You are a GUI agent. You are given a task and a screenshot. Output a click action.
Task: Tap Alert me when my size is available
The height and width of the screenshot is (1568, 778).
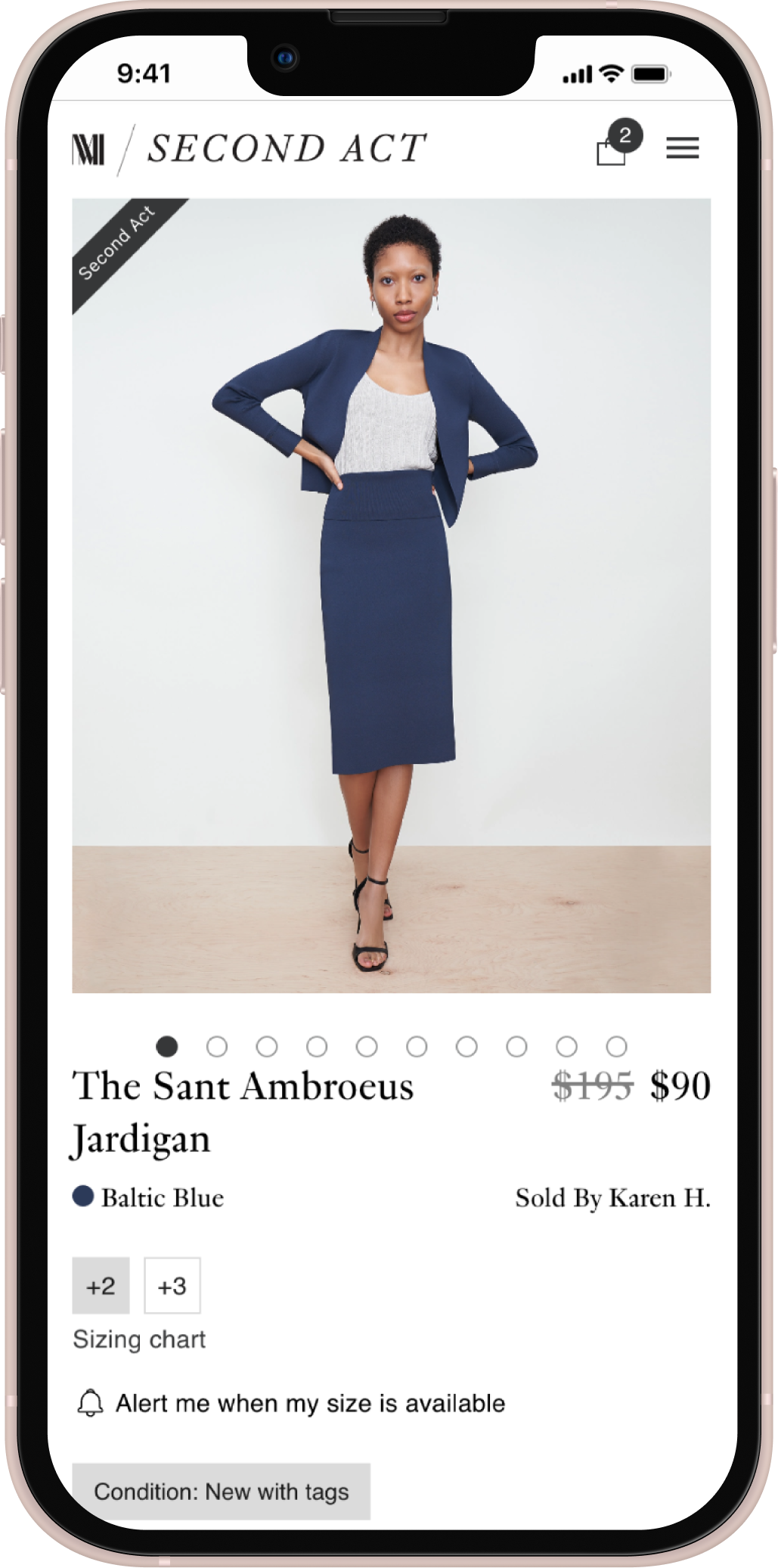[x=291, y=1403]
